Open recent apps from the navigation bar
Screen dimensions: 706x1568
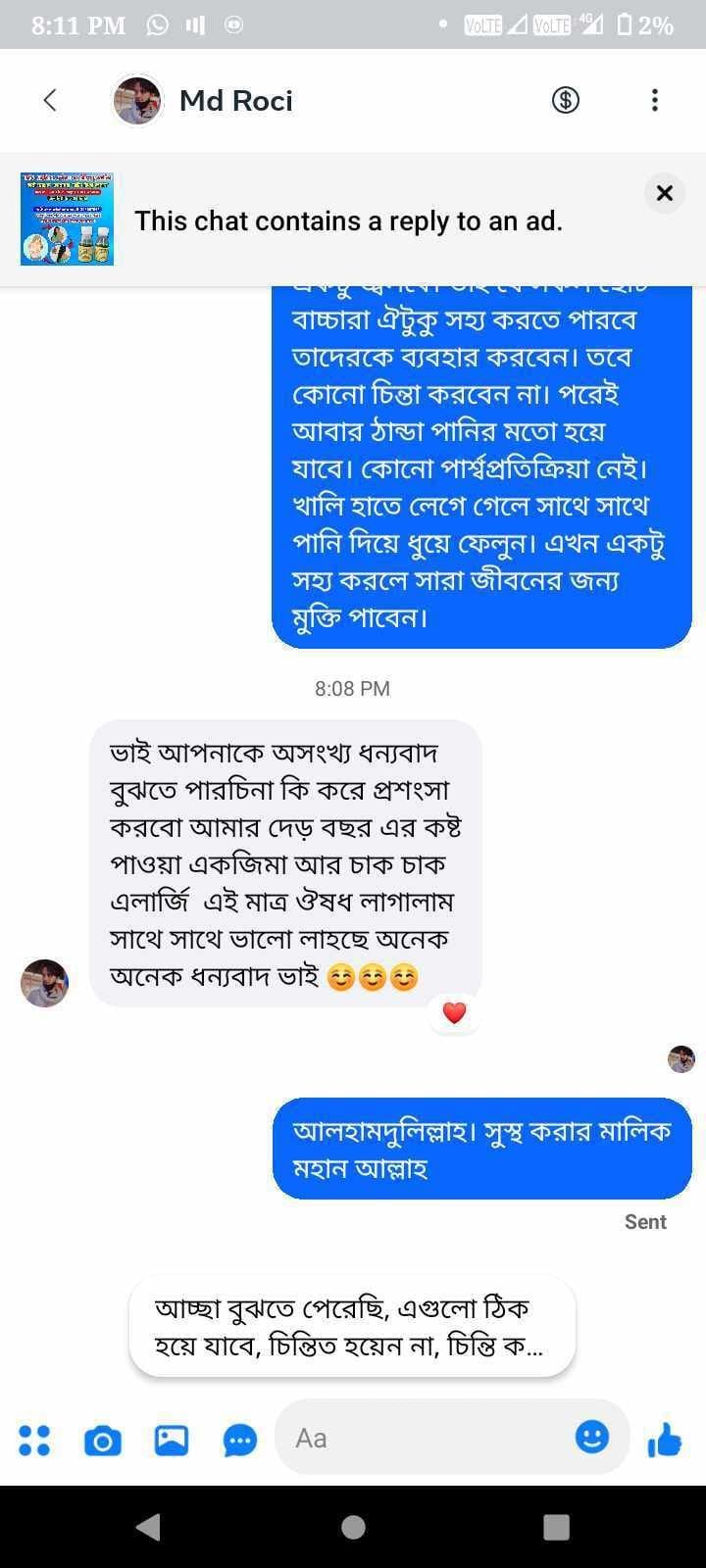tap(556, 1527)
